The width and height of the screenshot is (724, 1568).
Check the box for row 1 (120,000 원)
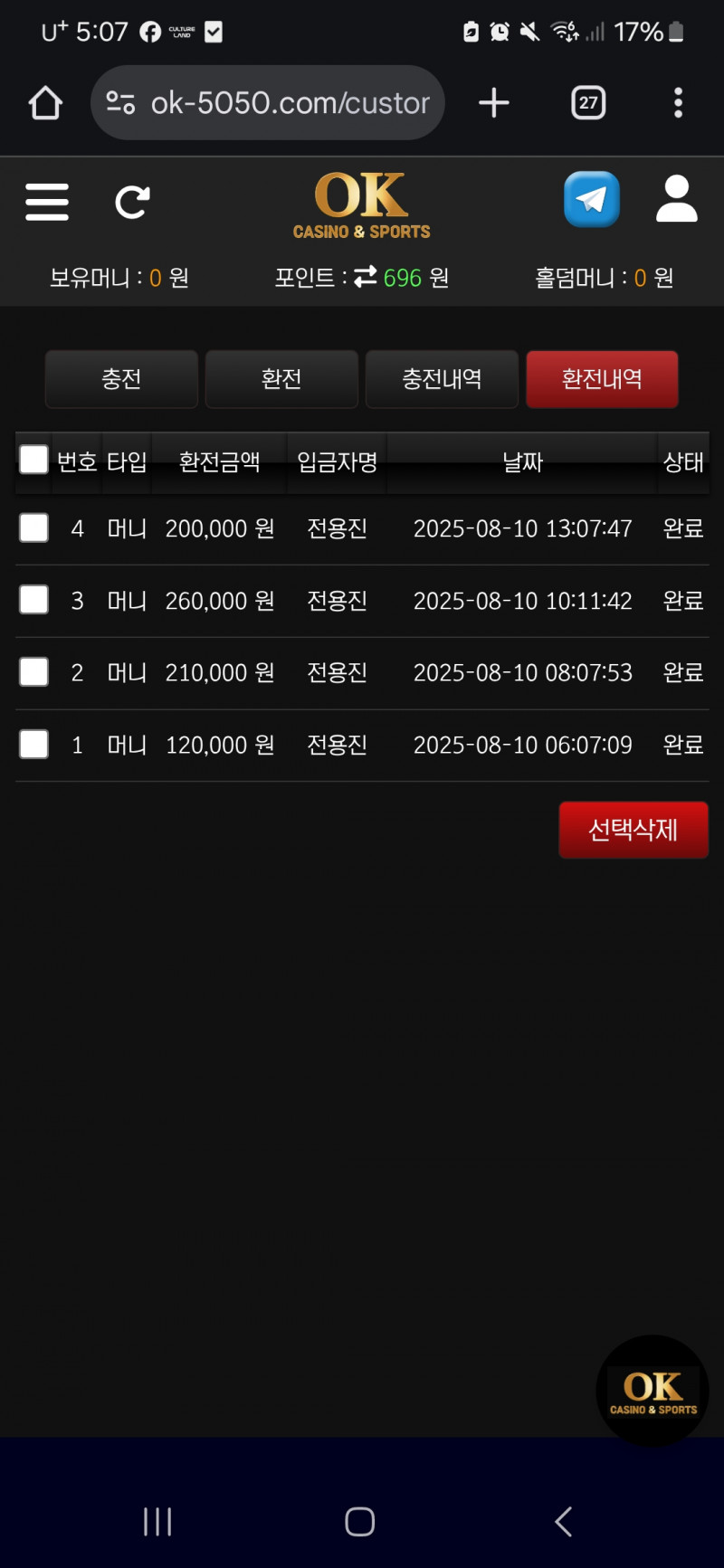coord(34,745)
